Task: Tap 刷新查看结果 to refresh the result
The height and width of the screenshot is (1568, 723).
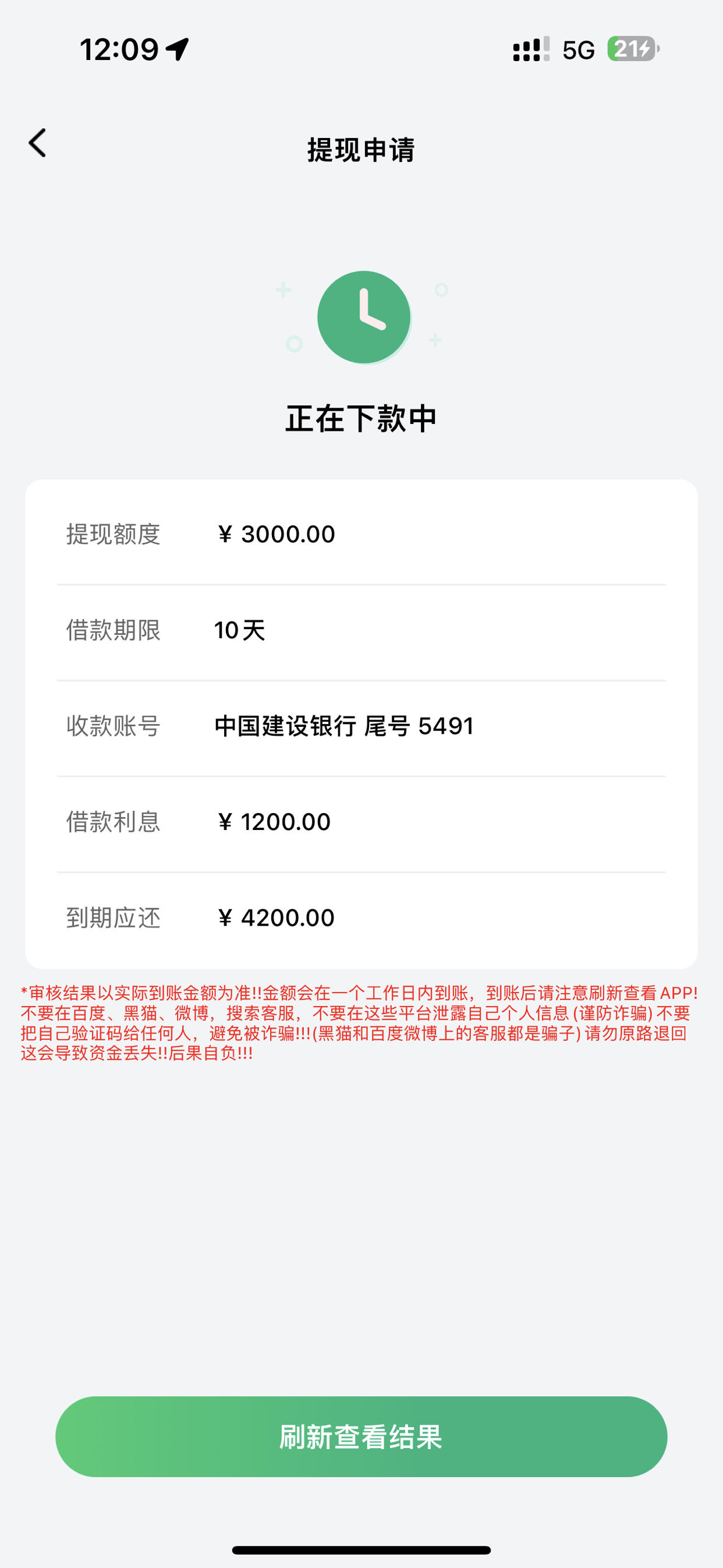Action: (361, 1436)
